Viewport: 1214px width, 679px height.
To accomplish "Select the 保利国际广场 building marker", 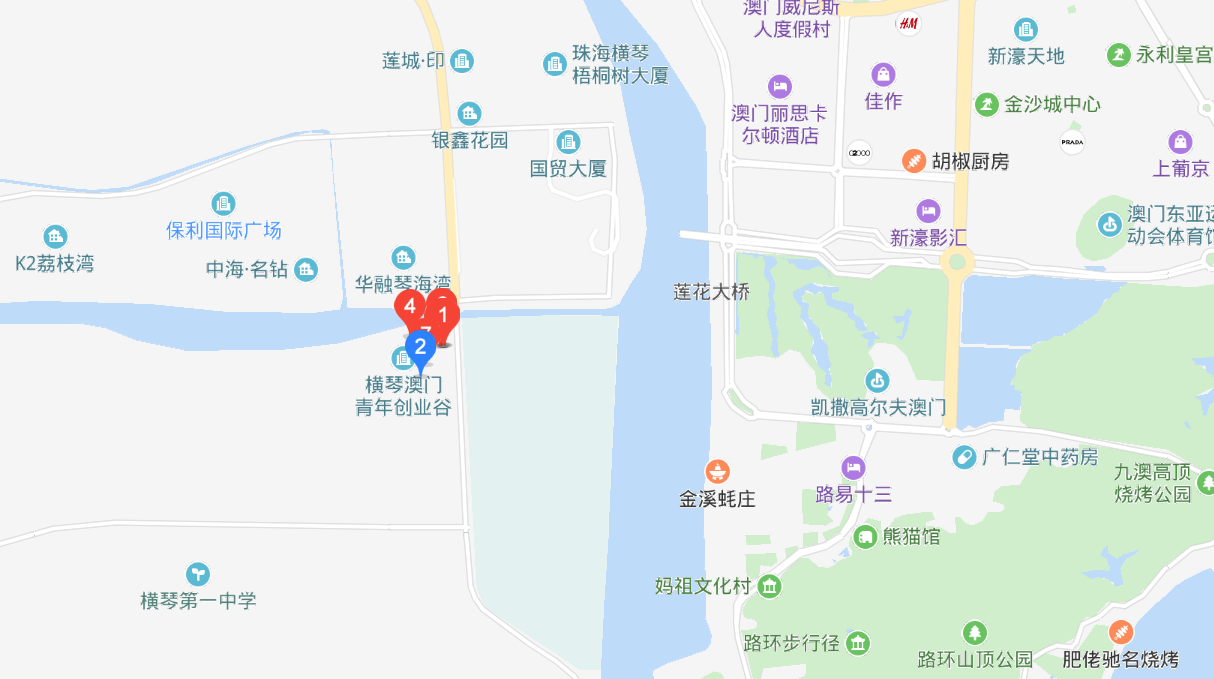I will pos(224,203).
